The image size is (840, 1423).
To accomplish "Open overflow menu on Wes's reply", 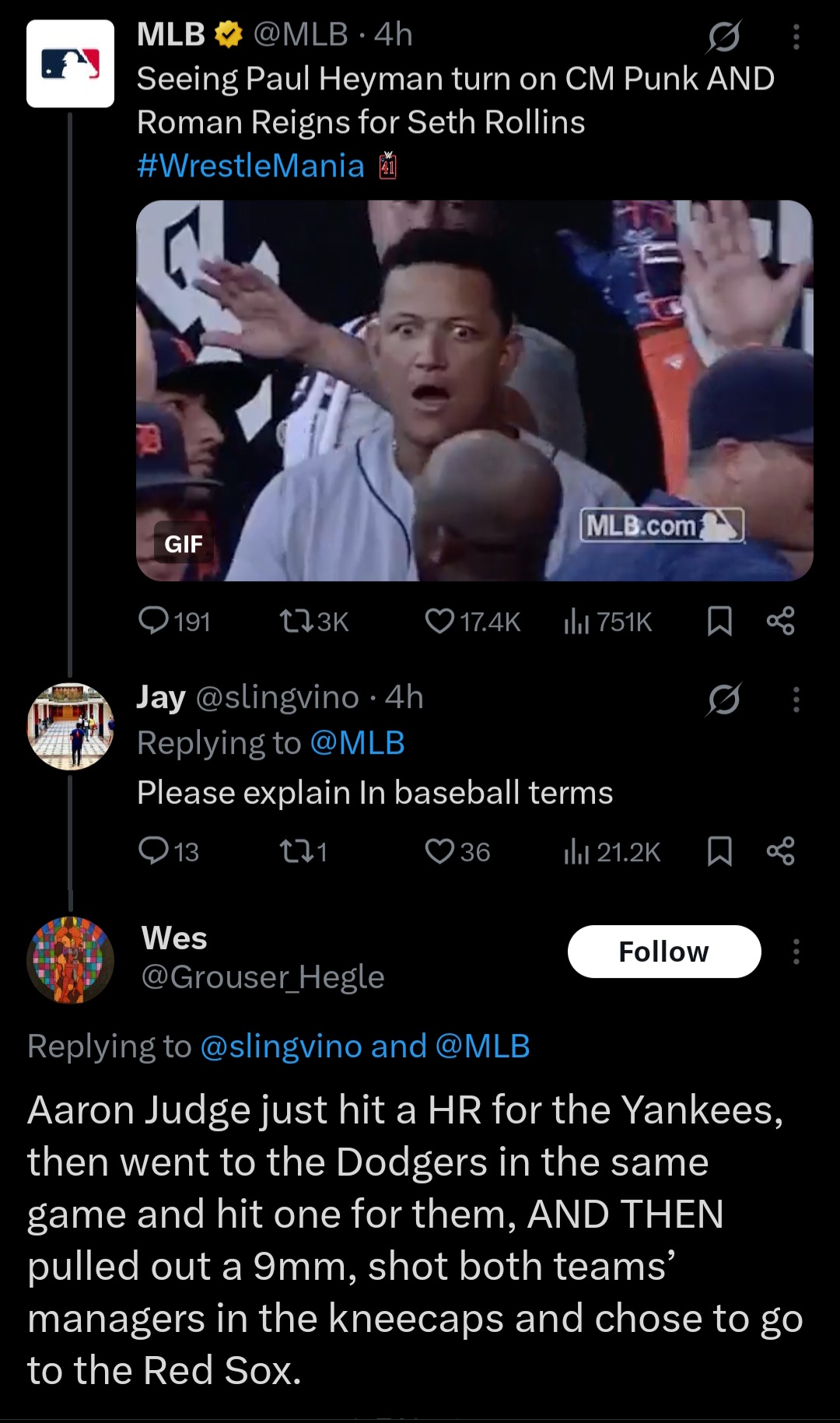I will point(796,951).
